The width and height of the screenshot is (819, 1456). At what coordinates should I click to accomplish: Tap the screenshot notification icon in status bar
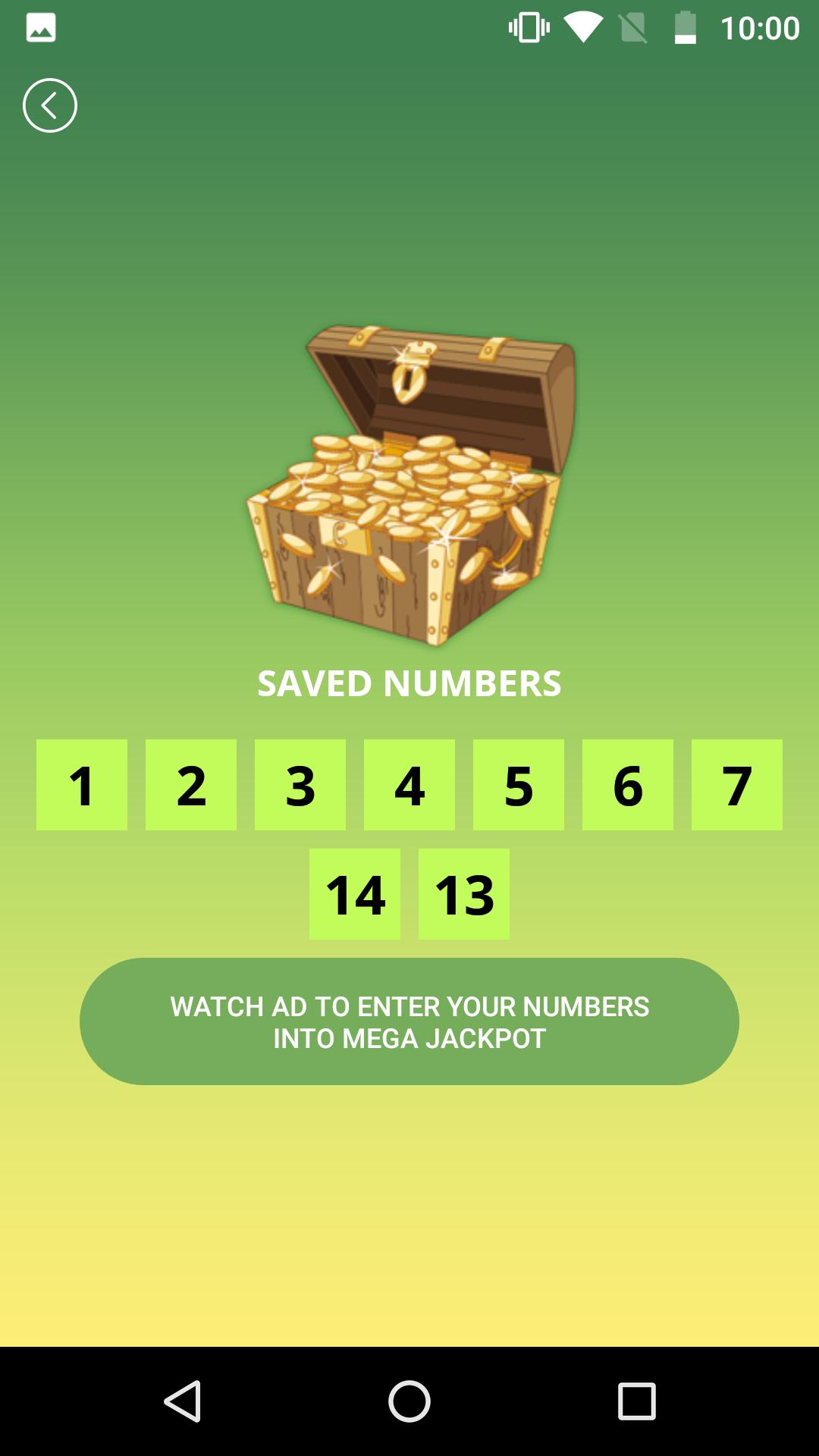coord(39,25)
